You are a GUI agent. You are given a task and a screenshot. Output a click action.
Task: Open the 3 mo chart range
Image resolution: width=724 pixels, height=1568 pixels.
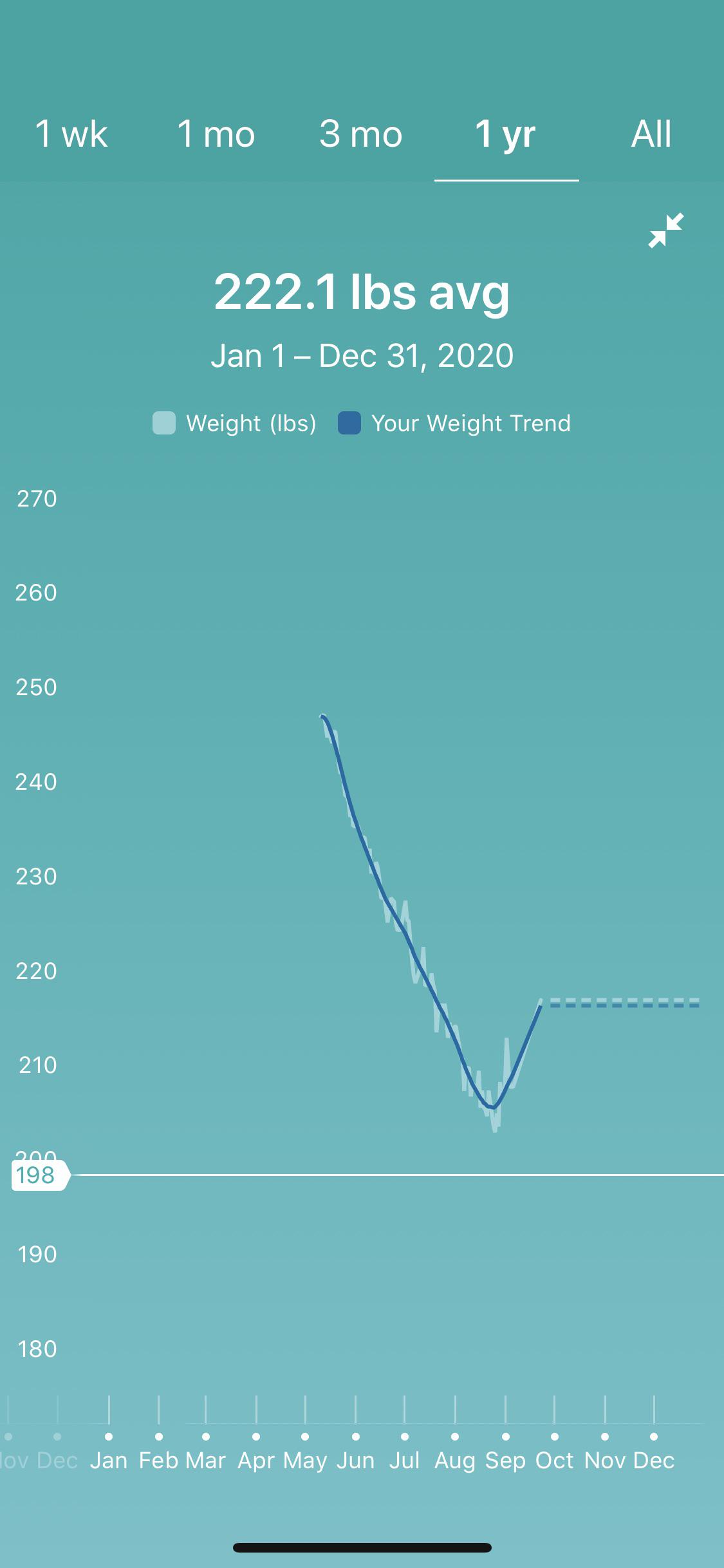coord(360,134)
